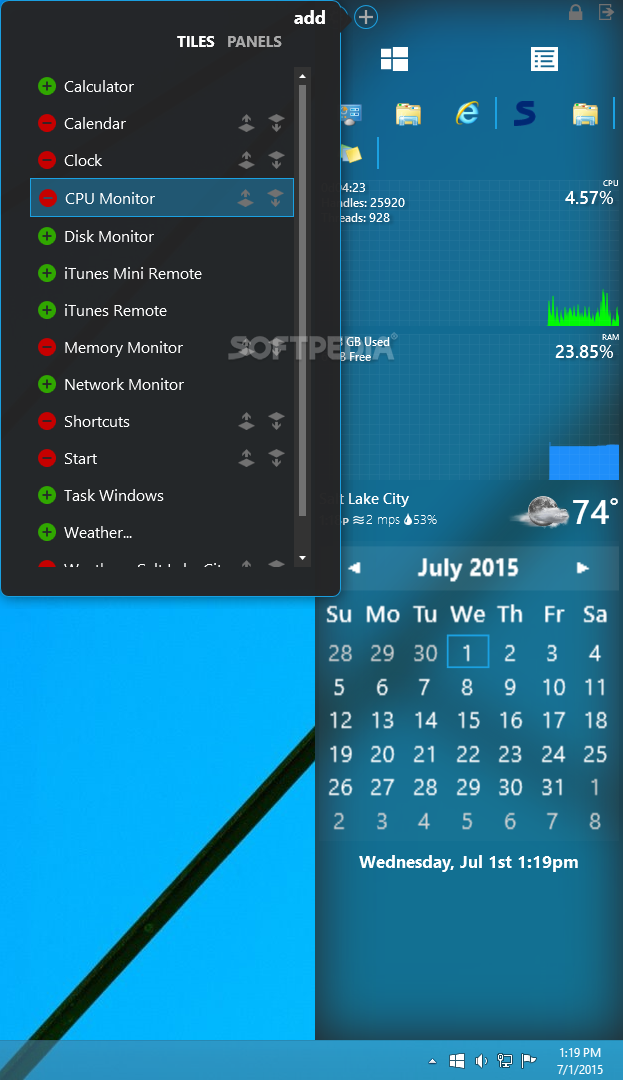Tap the plus circle button at the top
This screenshot has height=1080, width=623.
tap(366, 17)
